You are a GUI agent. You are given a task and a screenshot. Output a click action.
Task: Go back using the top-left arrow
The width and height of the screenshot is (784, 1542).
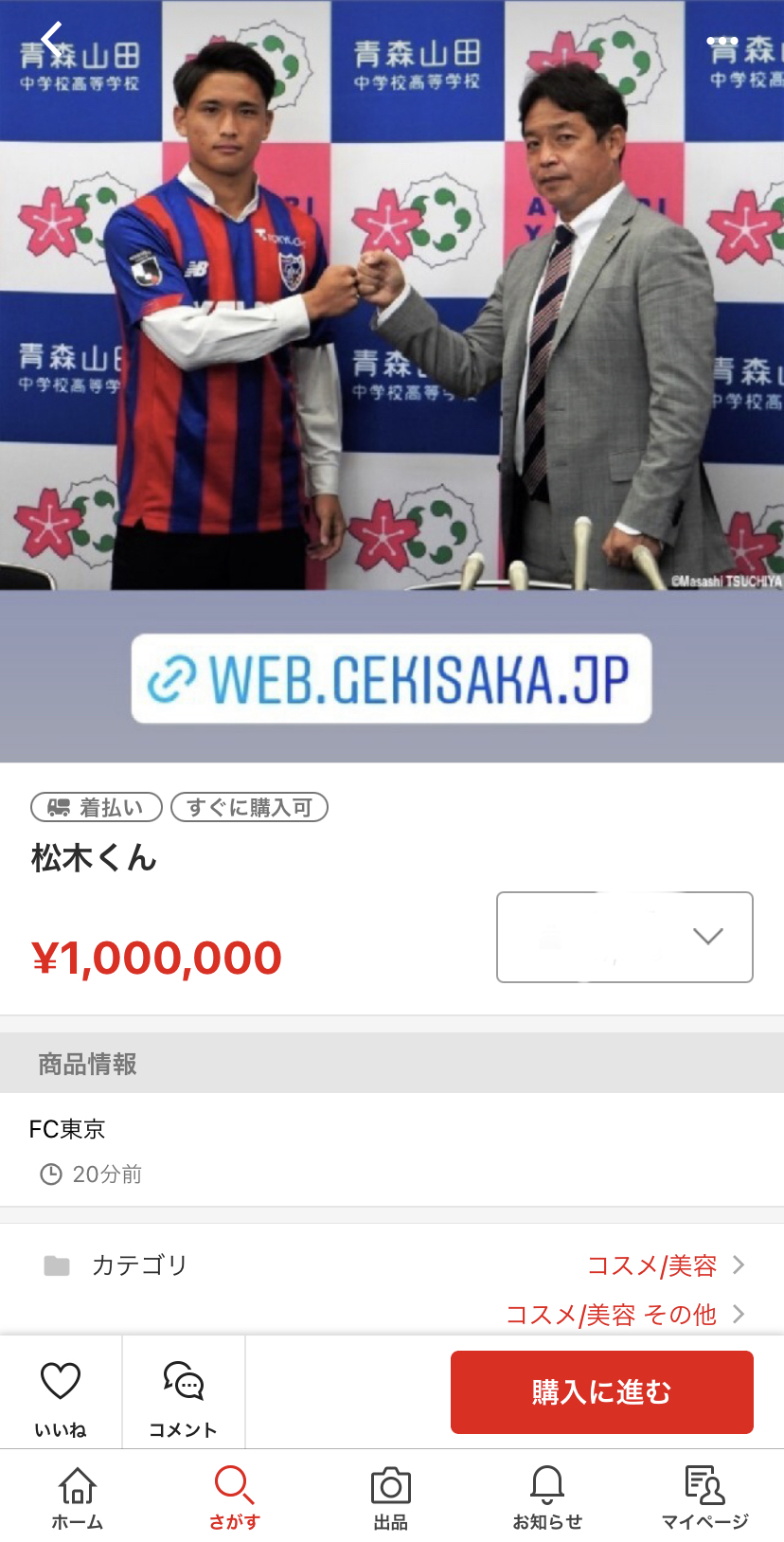52,41
